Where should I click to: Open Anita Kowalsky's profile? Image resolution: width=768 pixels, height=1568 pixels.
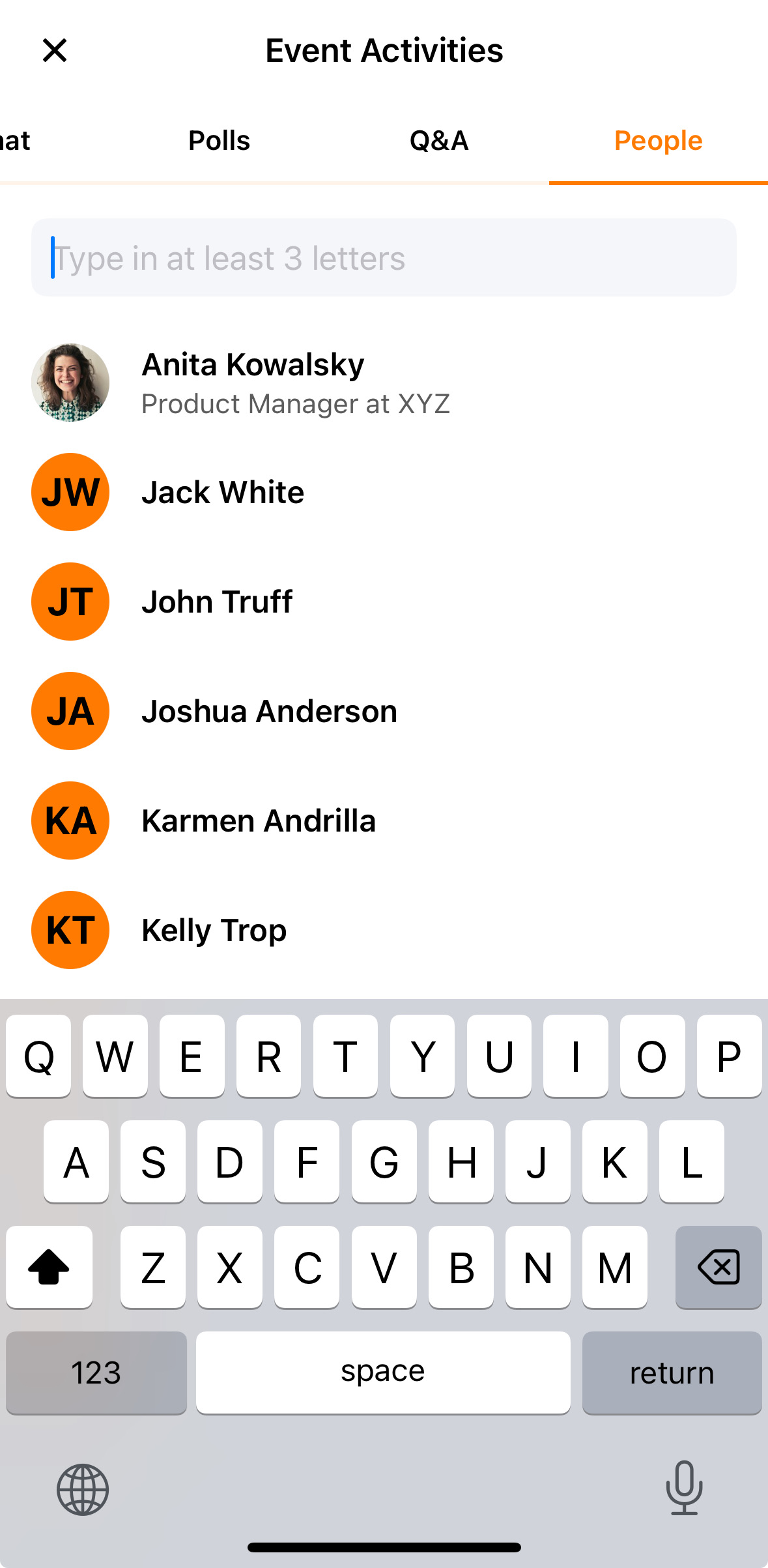point(384,383)
